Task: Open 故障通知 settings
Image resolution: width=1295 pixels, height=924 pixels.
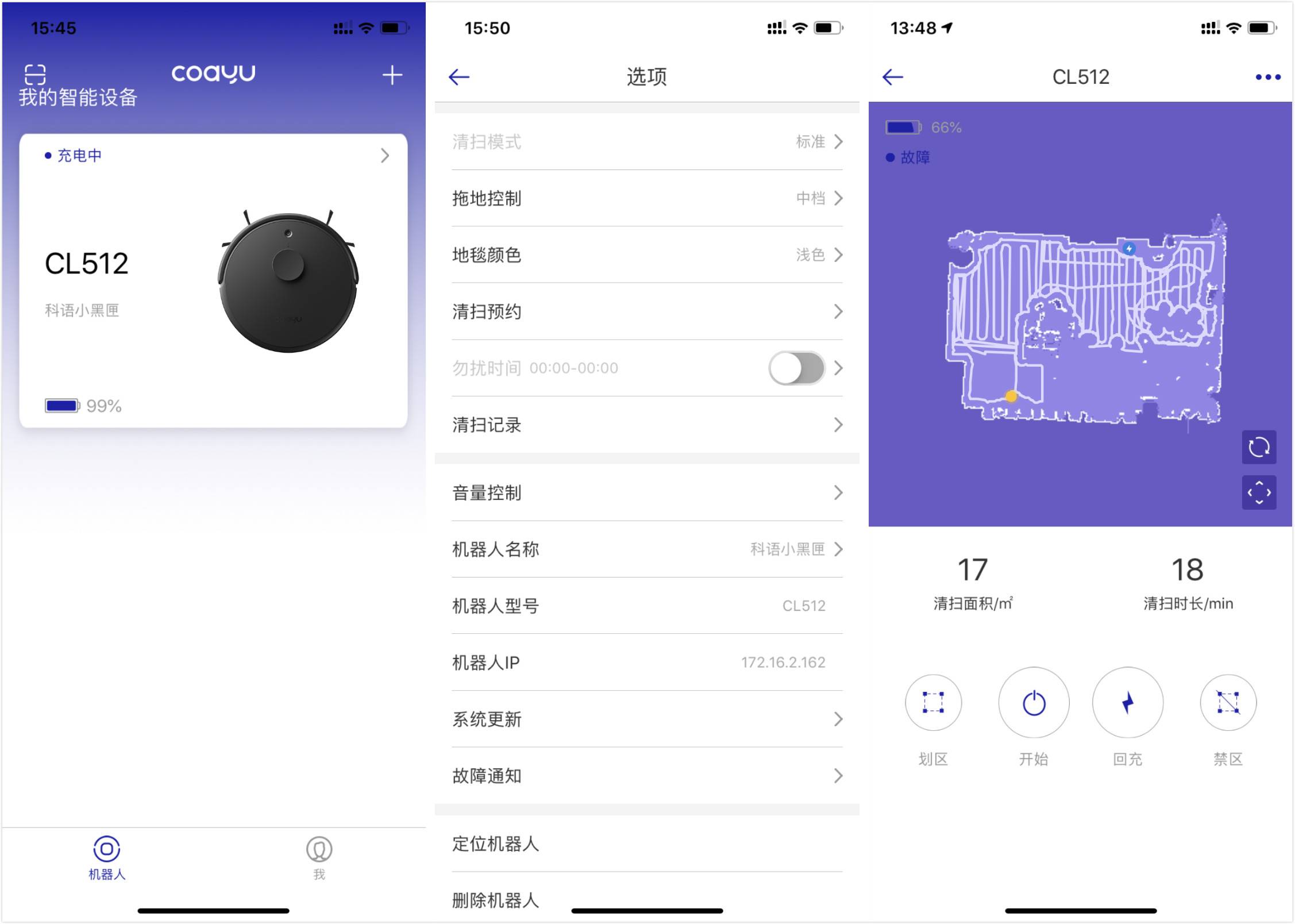Action: pyautogui.click(x=647, y=776)
